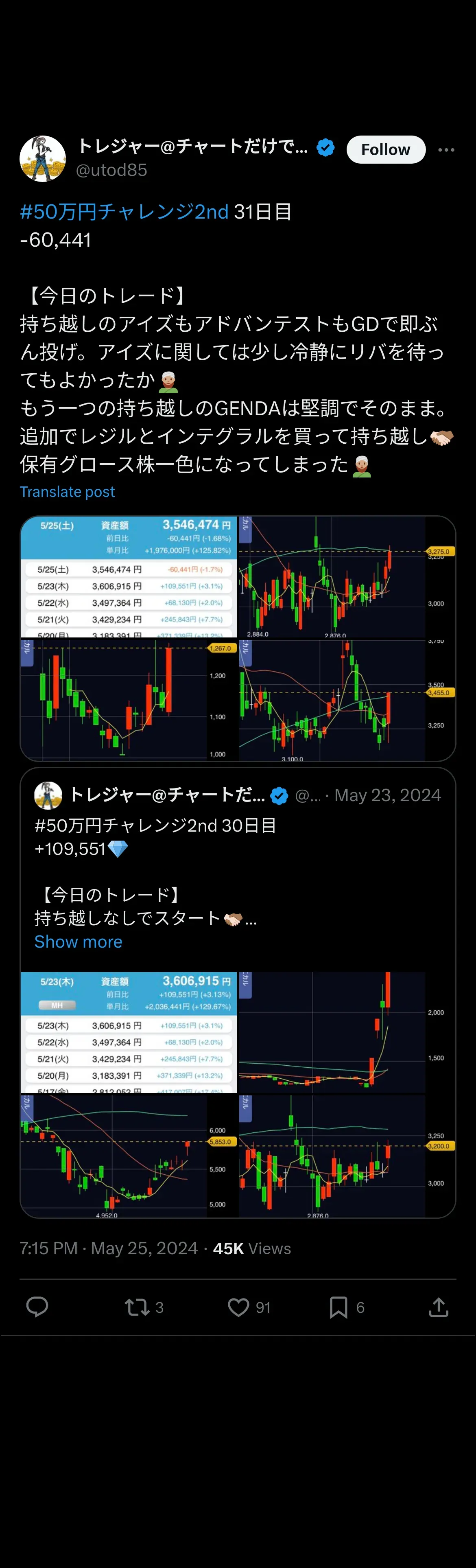
Task: Expand quoted post with Show more
Action: coord(78,942)
